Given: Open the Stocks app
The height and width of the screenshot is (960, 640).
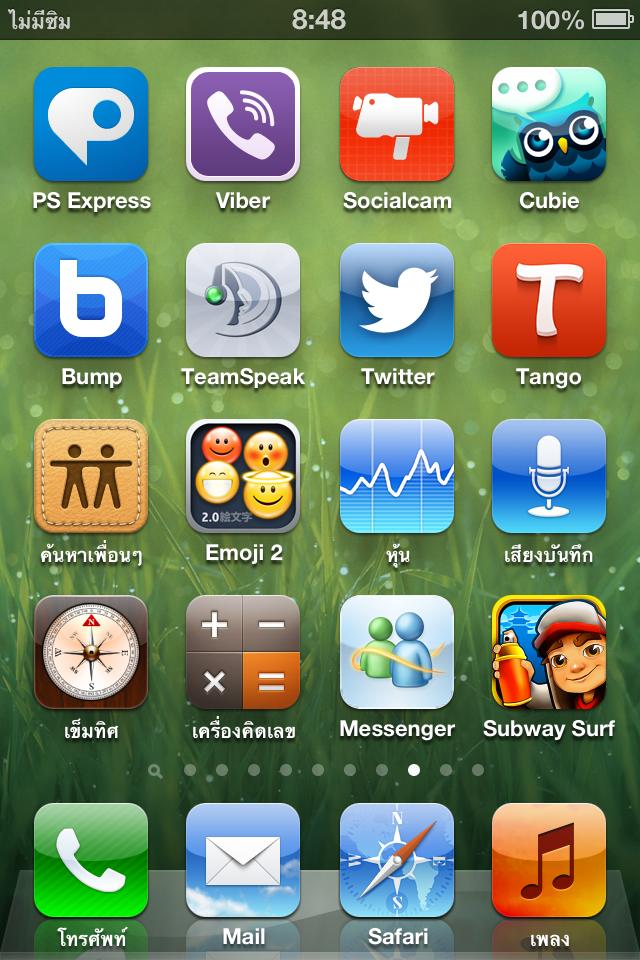Looking at the screenshot, I should pyautogui.click(x=397, y=476).
